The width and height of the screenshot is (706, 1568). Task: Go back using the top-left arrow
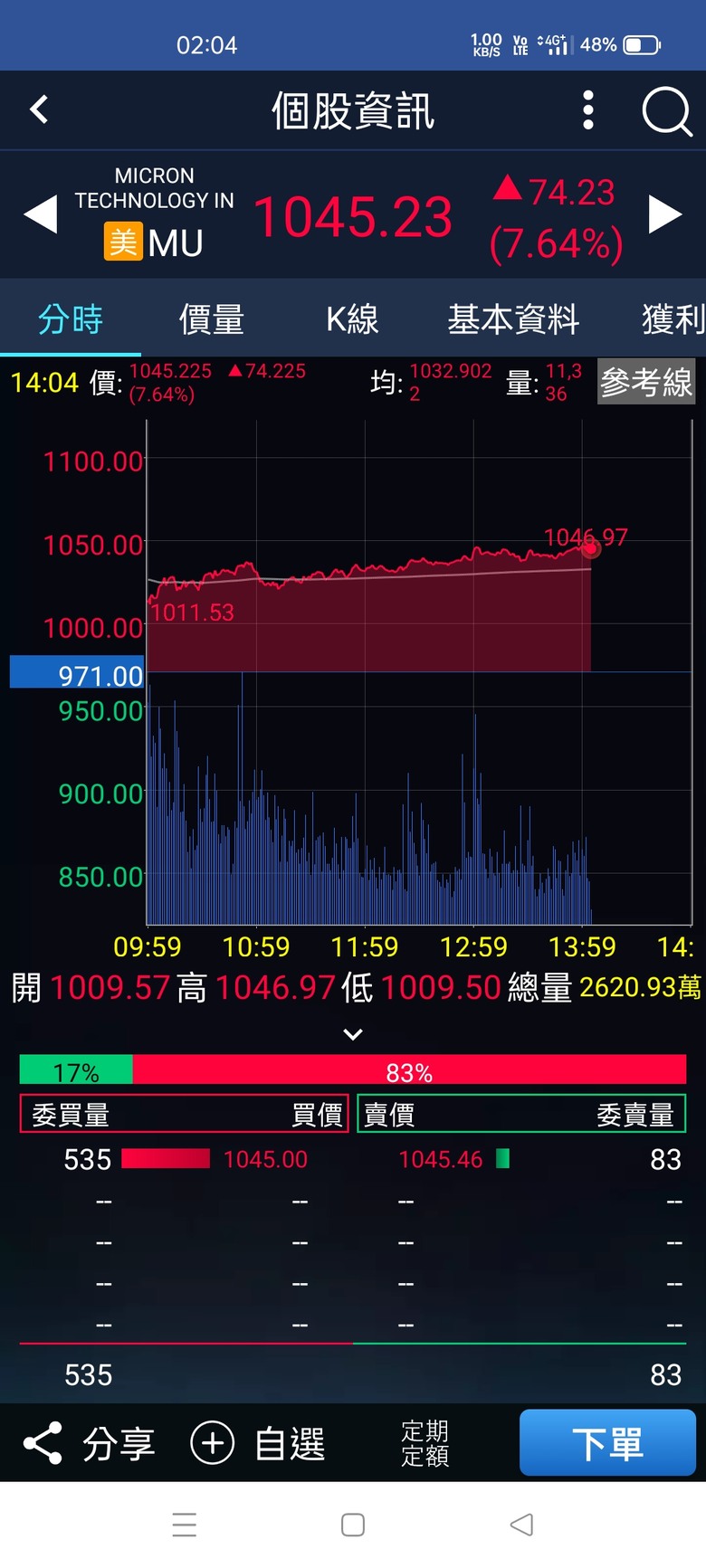39,109
